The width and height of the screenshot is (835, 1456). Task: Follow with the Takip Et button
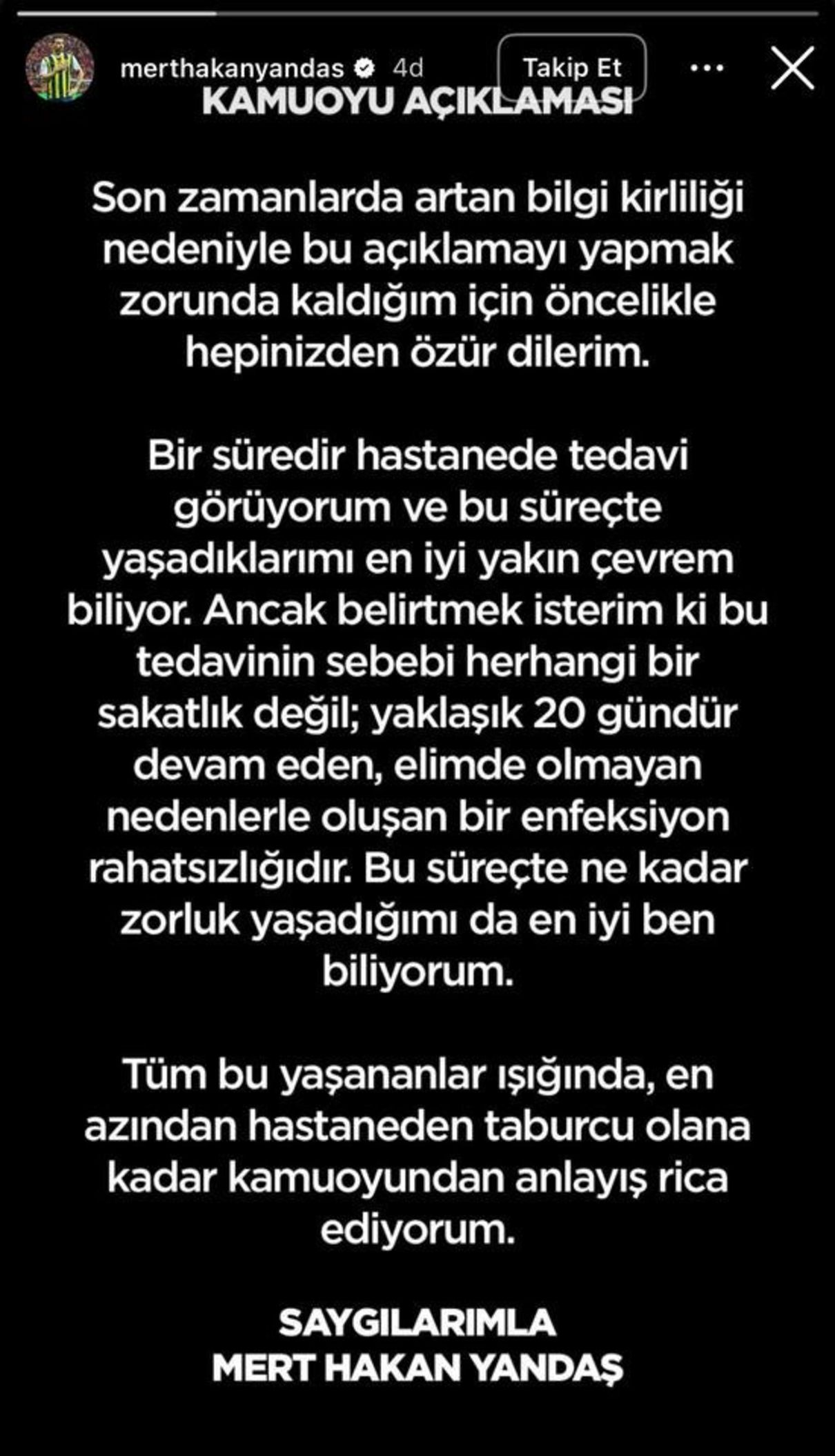tap(572, 68)
